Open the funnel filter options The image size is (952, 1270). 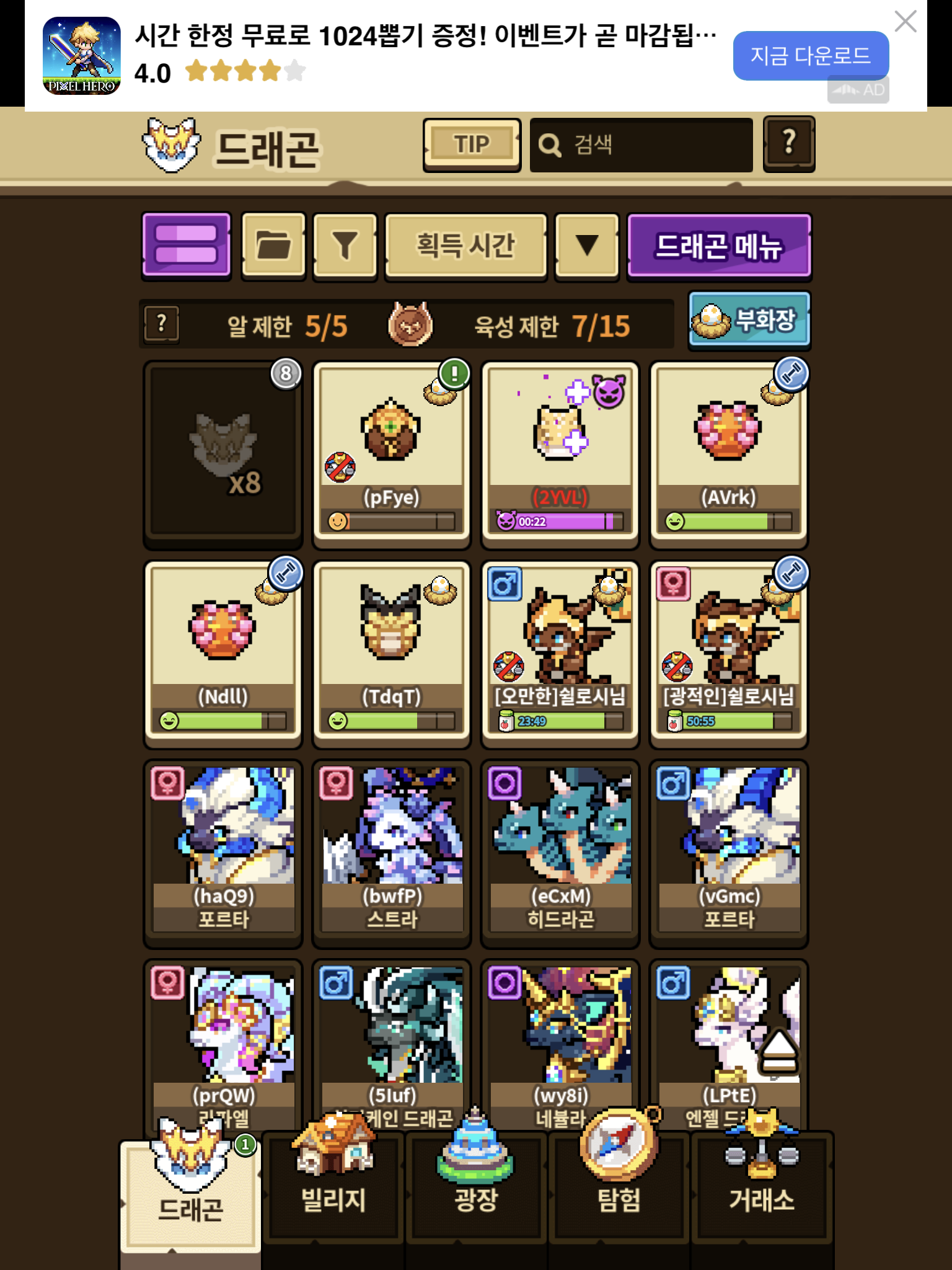click(x=345, y=245)
